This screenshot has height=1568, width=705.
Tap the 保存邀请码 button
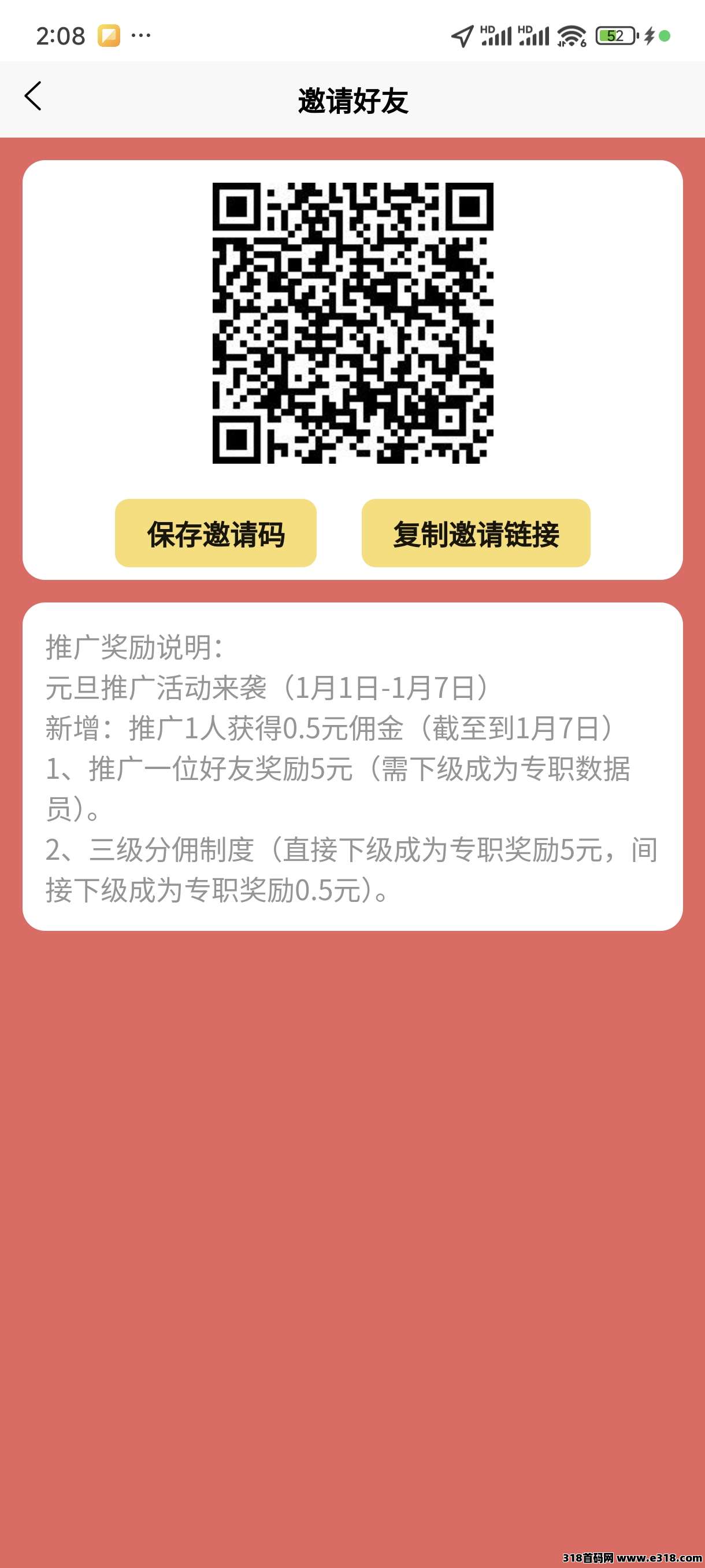coord(216,533)
